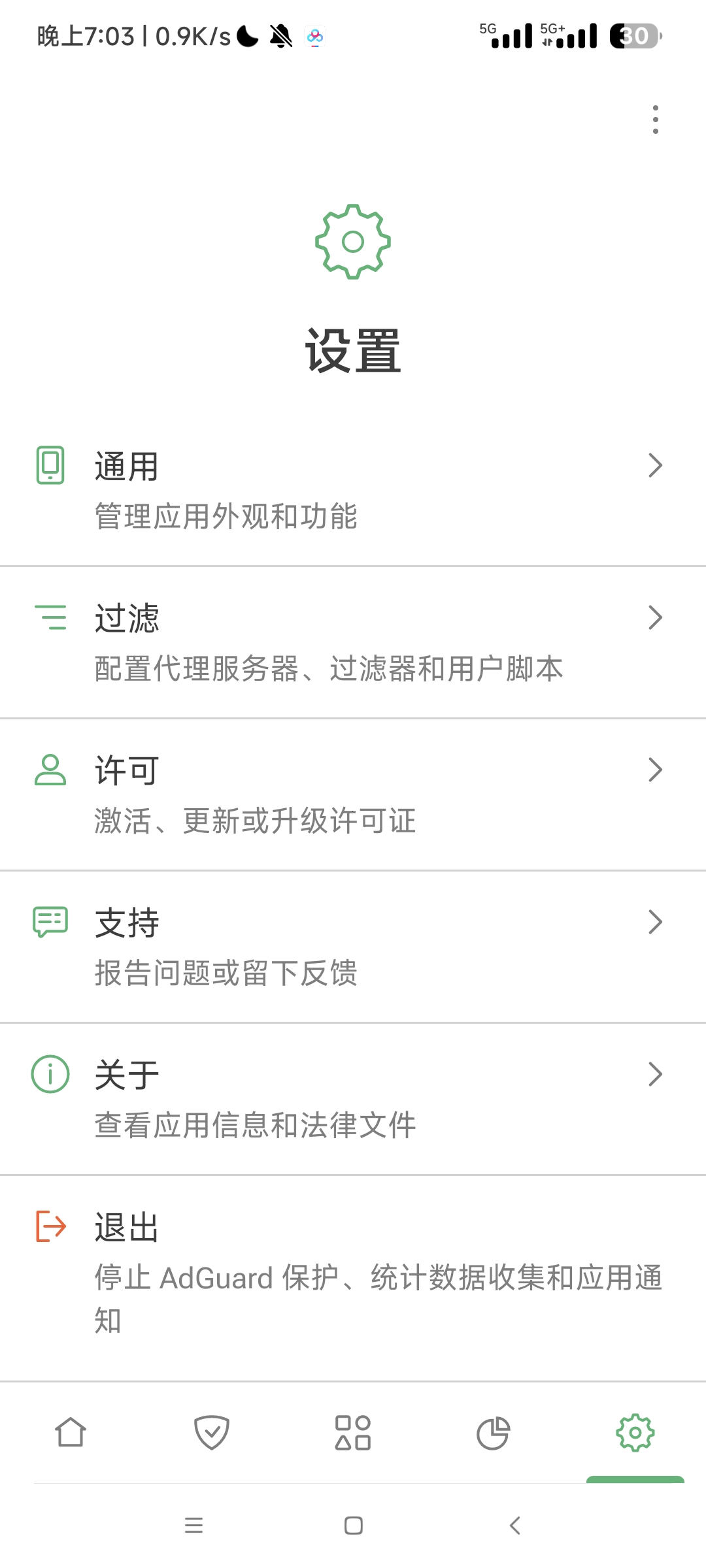Viewport: 706px width, 1568px height.
Task: Select the settings gear tab
Action: (x=635, y=1433)
